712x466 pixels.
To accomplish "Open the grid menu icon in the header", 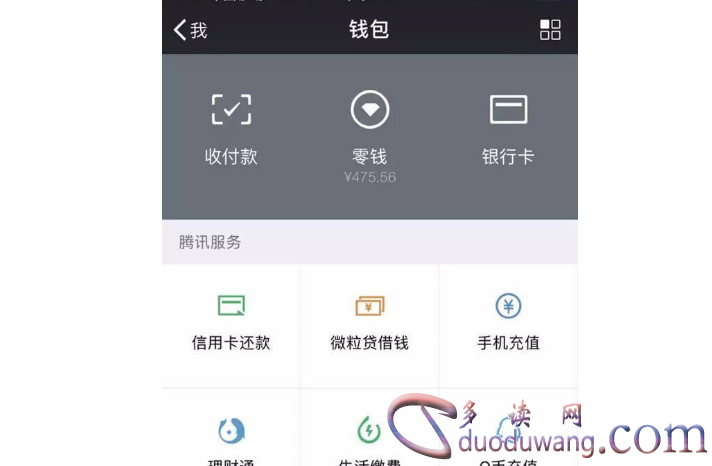I will point(550,30).
